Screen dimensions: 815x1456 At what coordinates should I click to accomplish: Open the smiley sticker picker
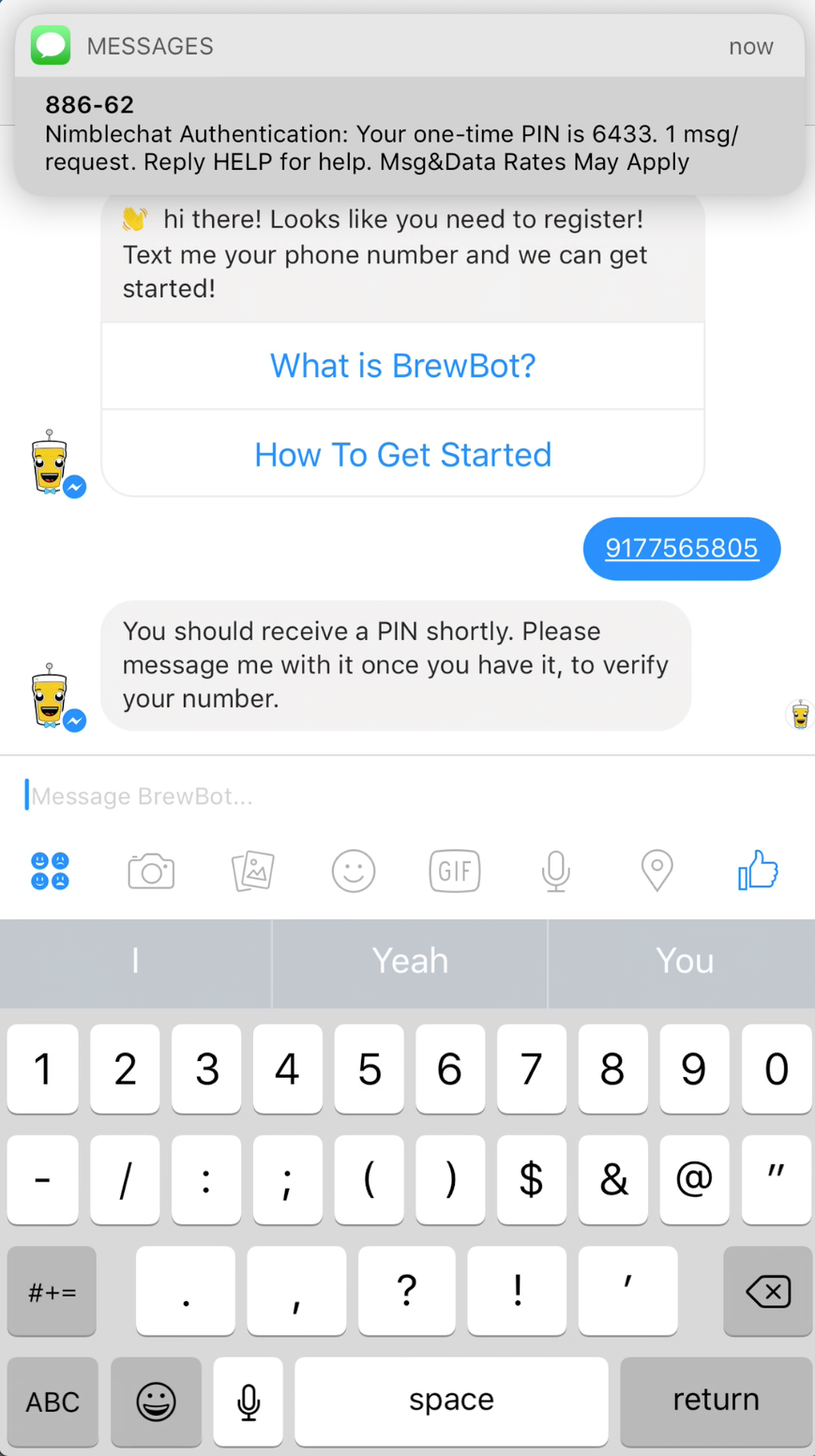(x=354, y=871)
